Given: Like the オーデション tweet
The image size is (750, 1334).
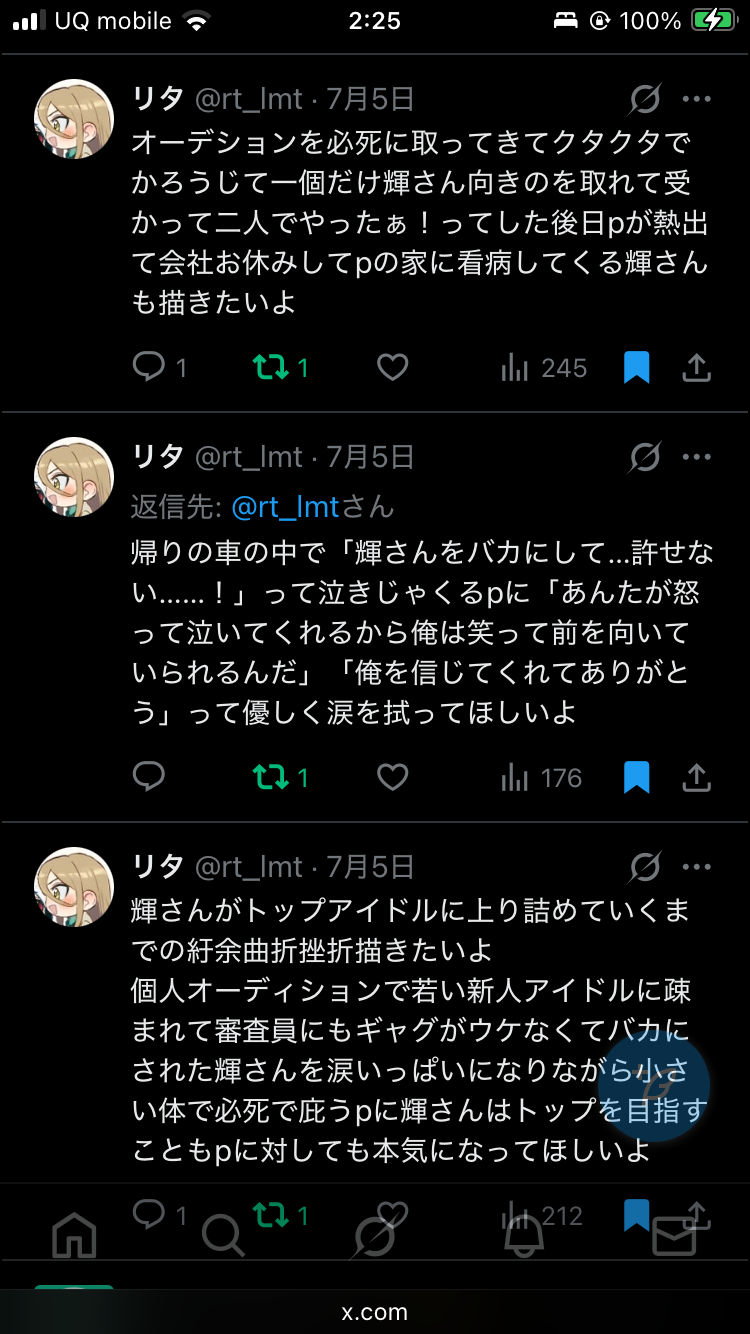Looking at the screenshot, I should tap(392, 368).
